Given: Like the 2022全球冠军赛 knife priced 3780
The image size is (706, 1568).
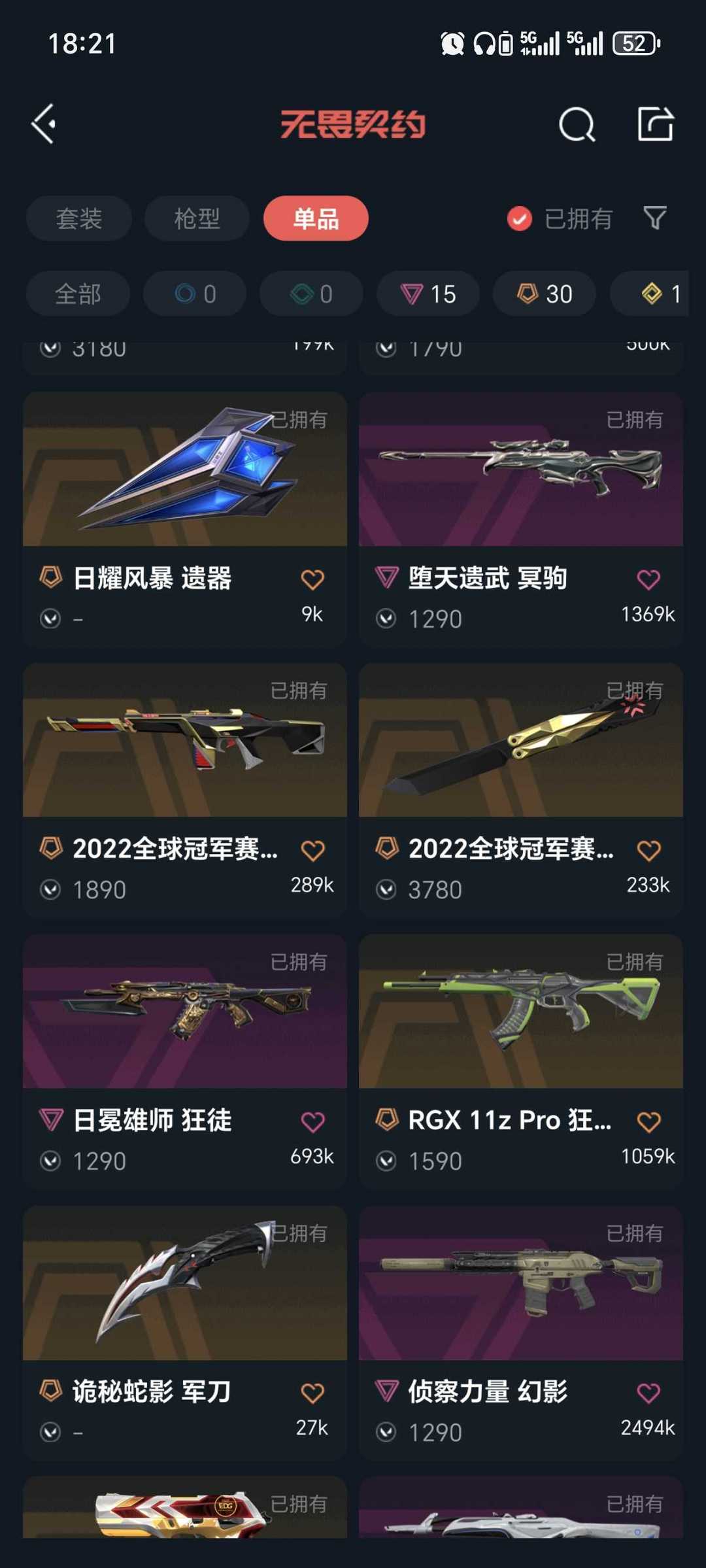Looking at the screenshot, I should [x=648, y=851].
